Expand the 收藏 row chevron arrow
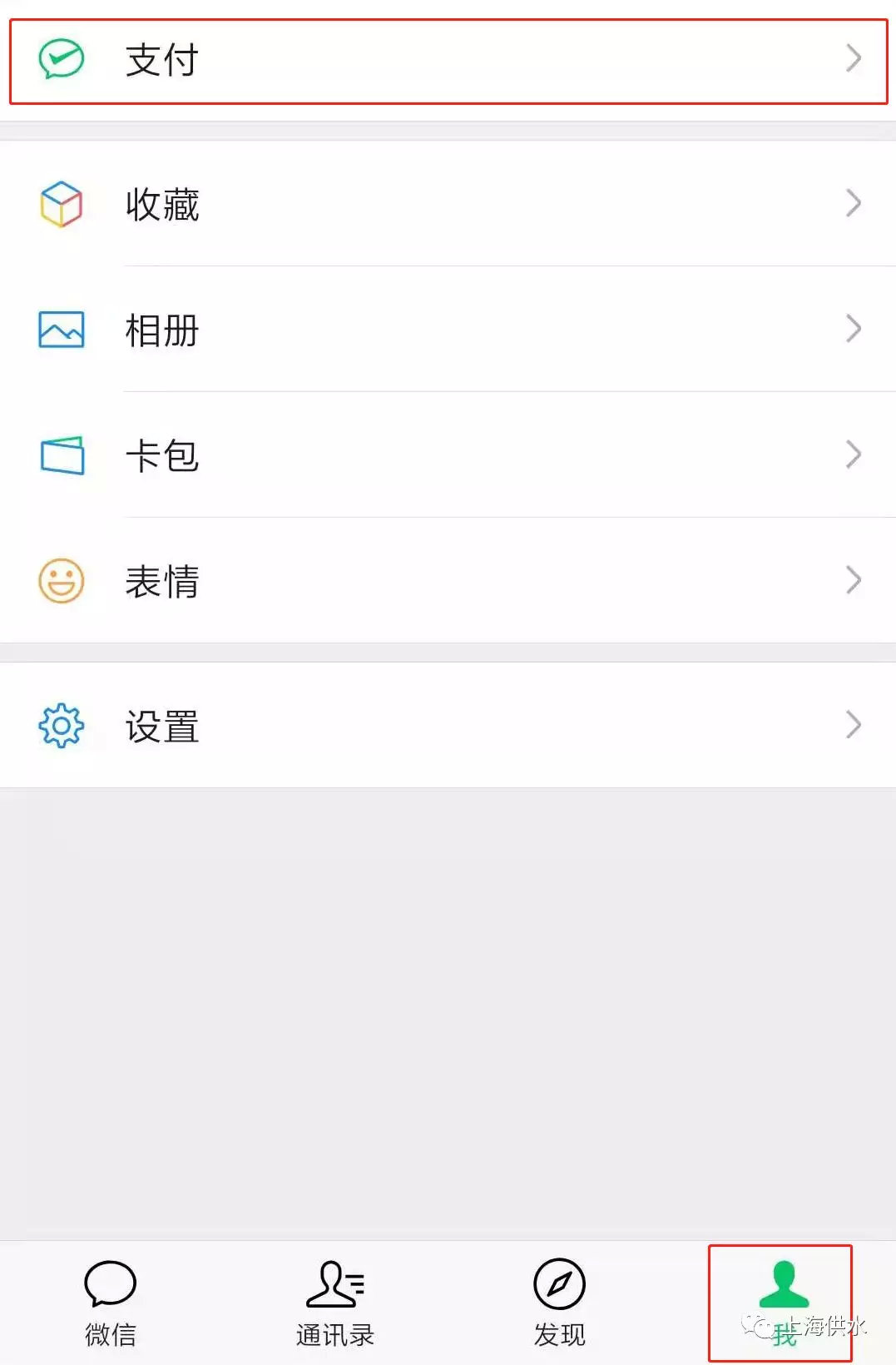 853,202
